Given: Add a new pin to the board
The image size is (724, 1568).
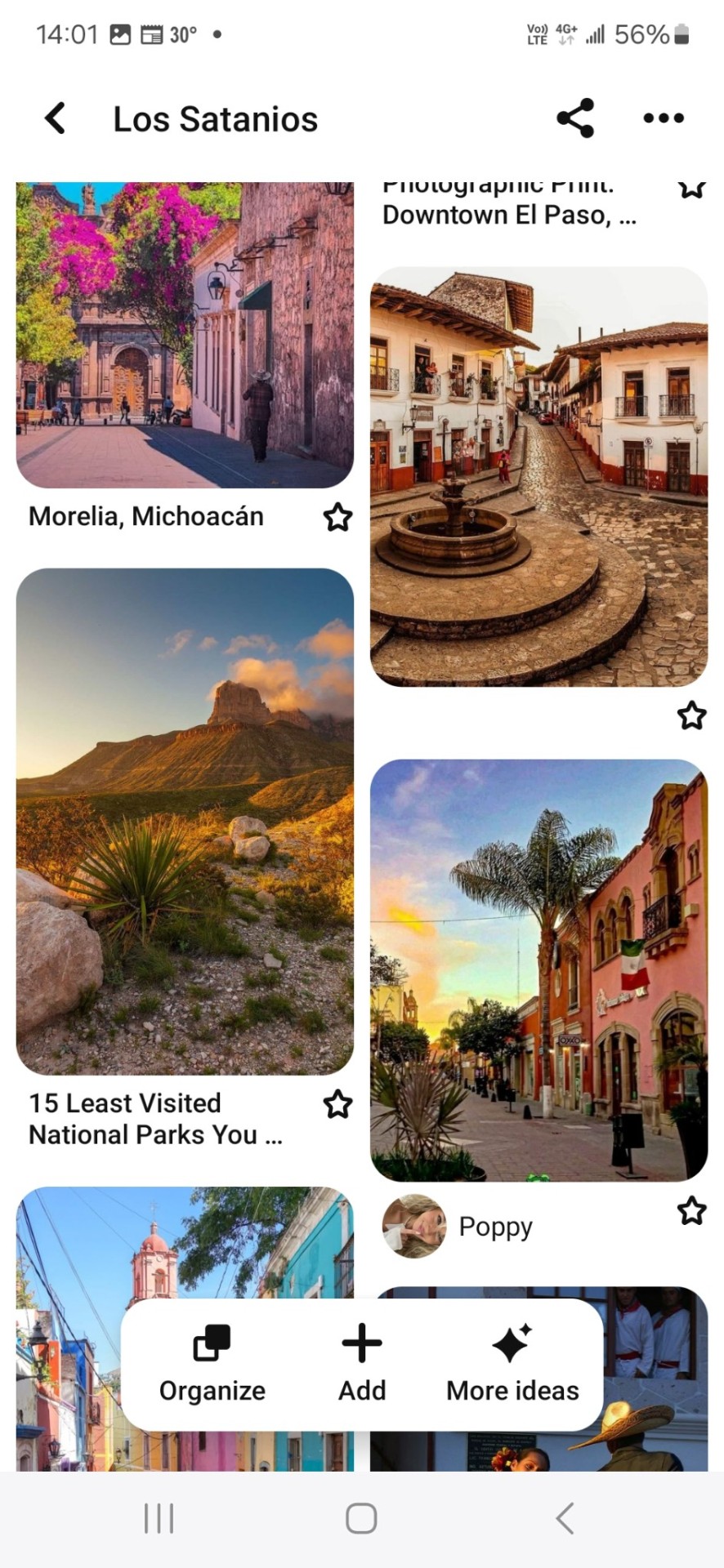Looking at the screenshot, I should click(x=362, y=1365).
